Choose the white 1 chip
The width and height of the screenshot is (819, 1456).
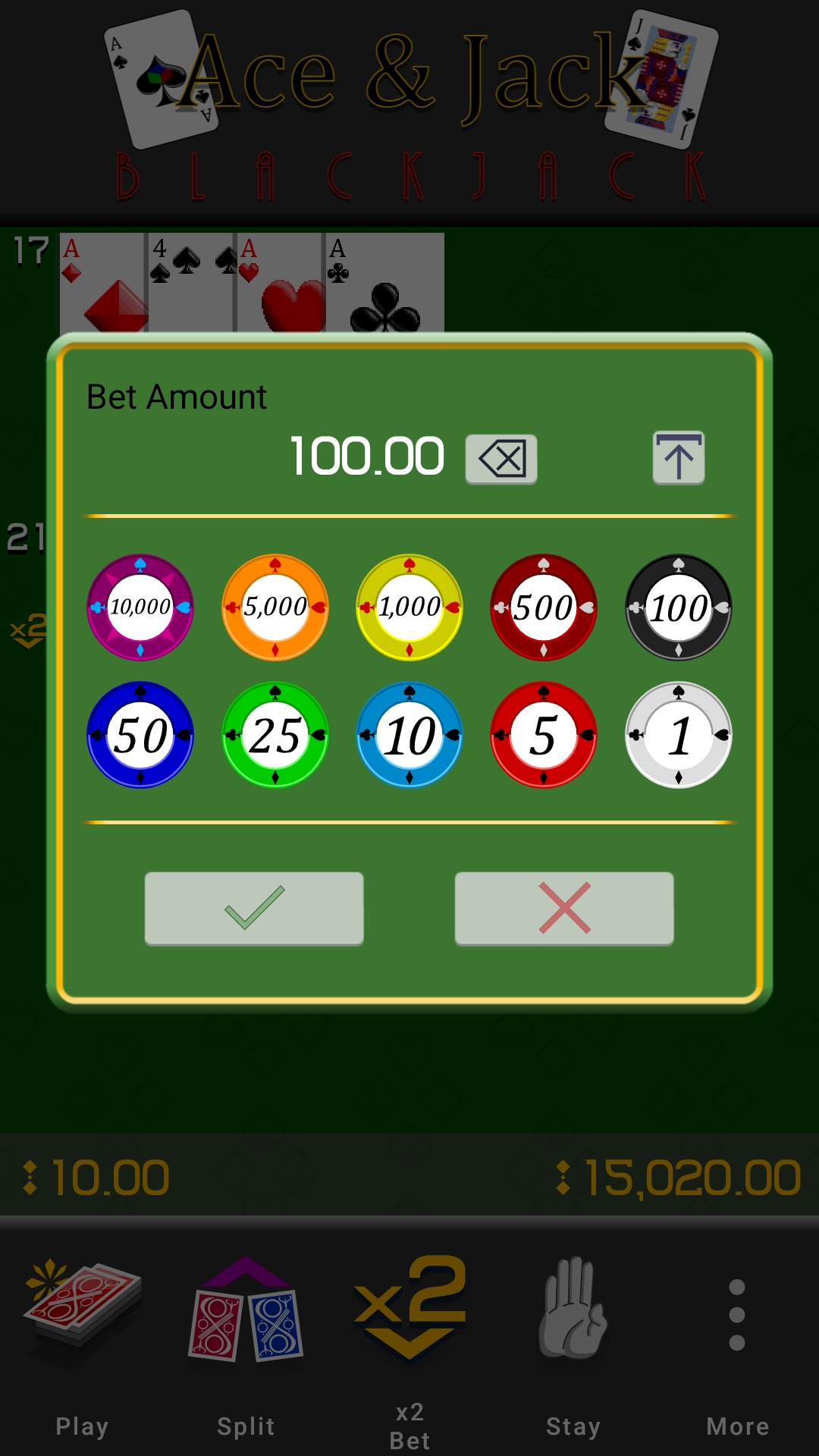tap(679, 735)
